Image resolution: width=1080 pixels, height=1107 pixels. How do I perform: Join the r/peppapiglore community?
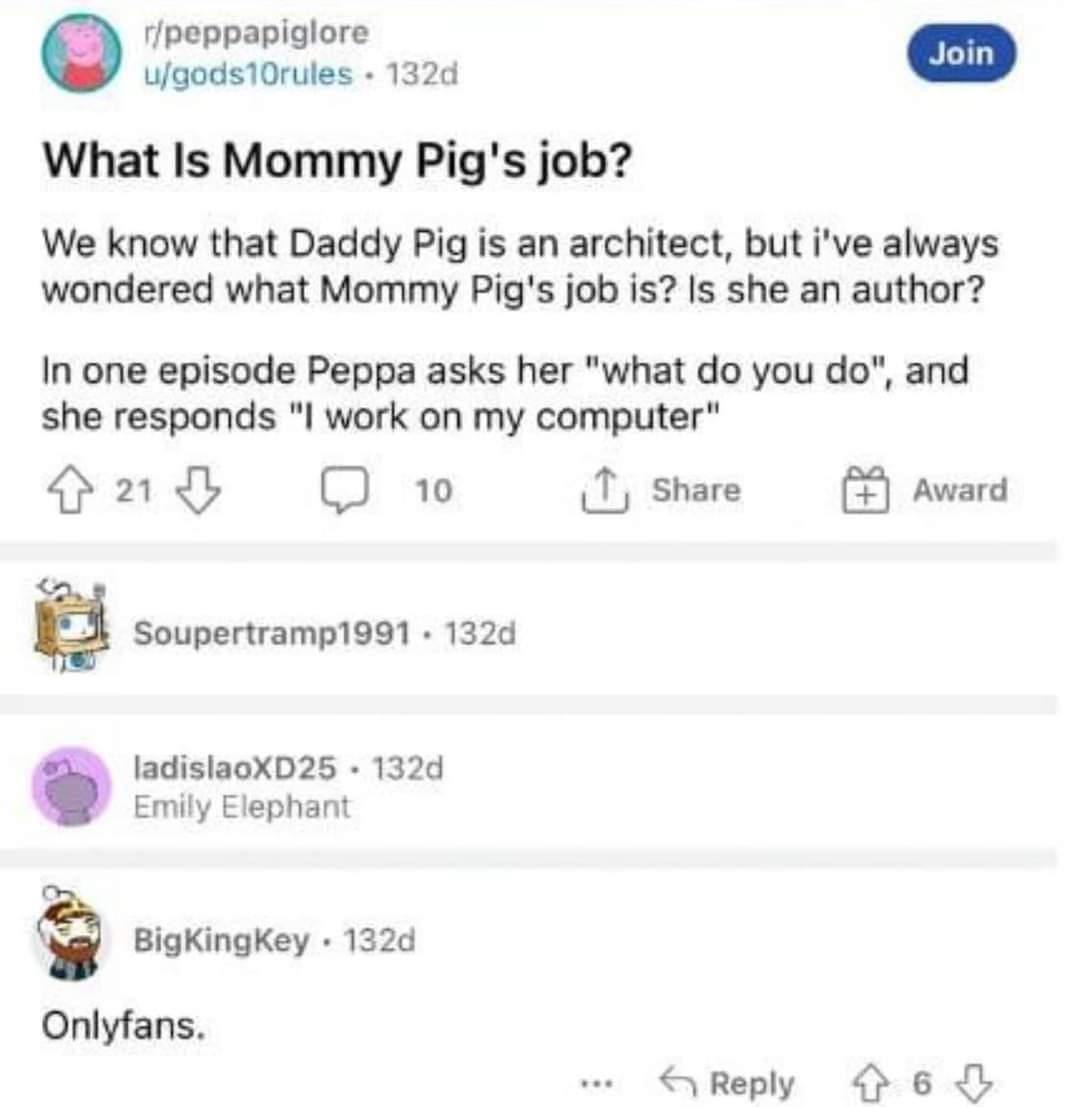(x=961, y=53)
